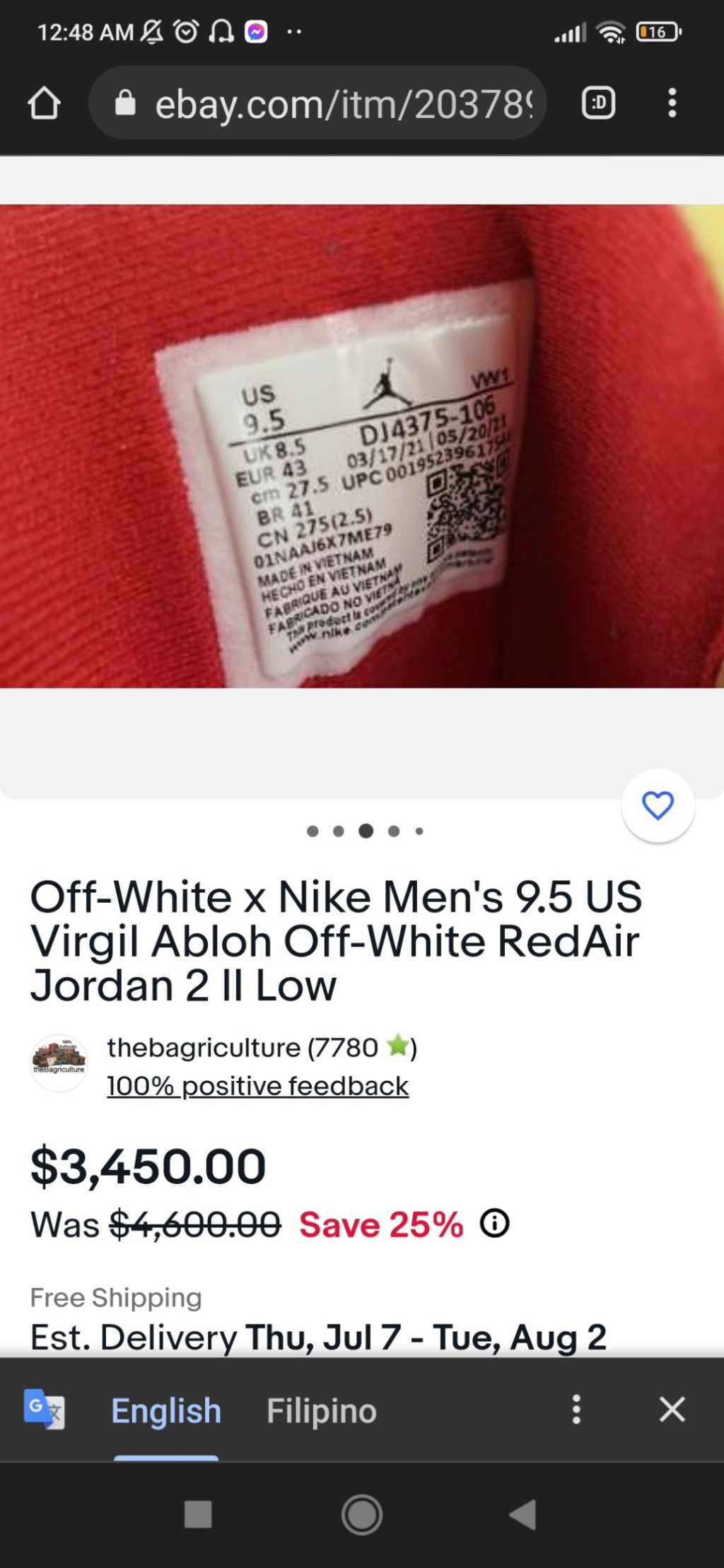Go to the browser home page

coord(44,103)
